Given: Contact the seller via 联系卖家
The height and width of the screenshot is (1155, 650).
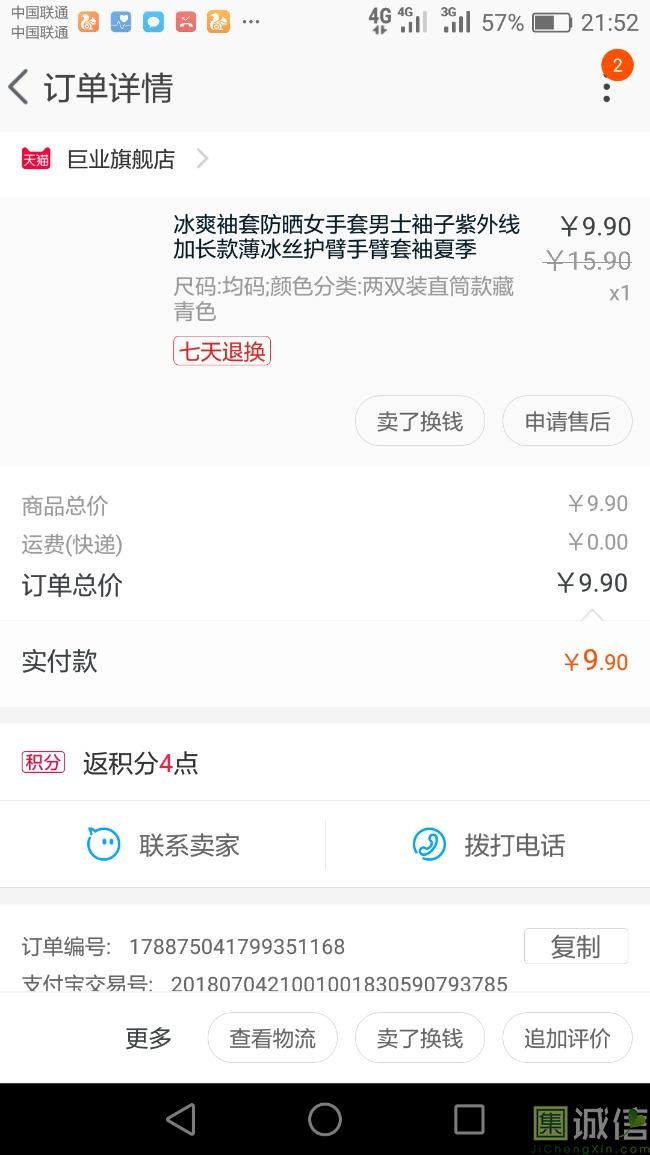Looking at the screenshot, I should pos(163,844).
